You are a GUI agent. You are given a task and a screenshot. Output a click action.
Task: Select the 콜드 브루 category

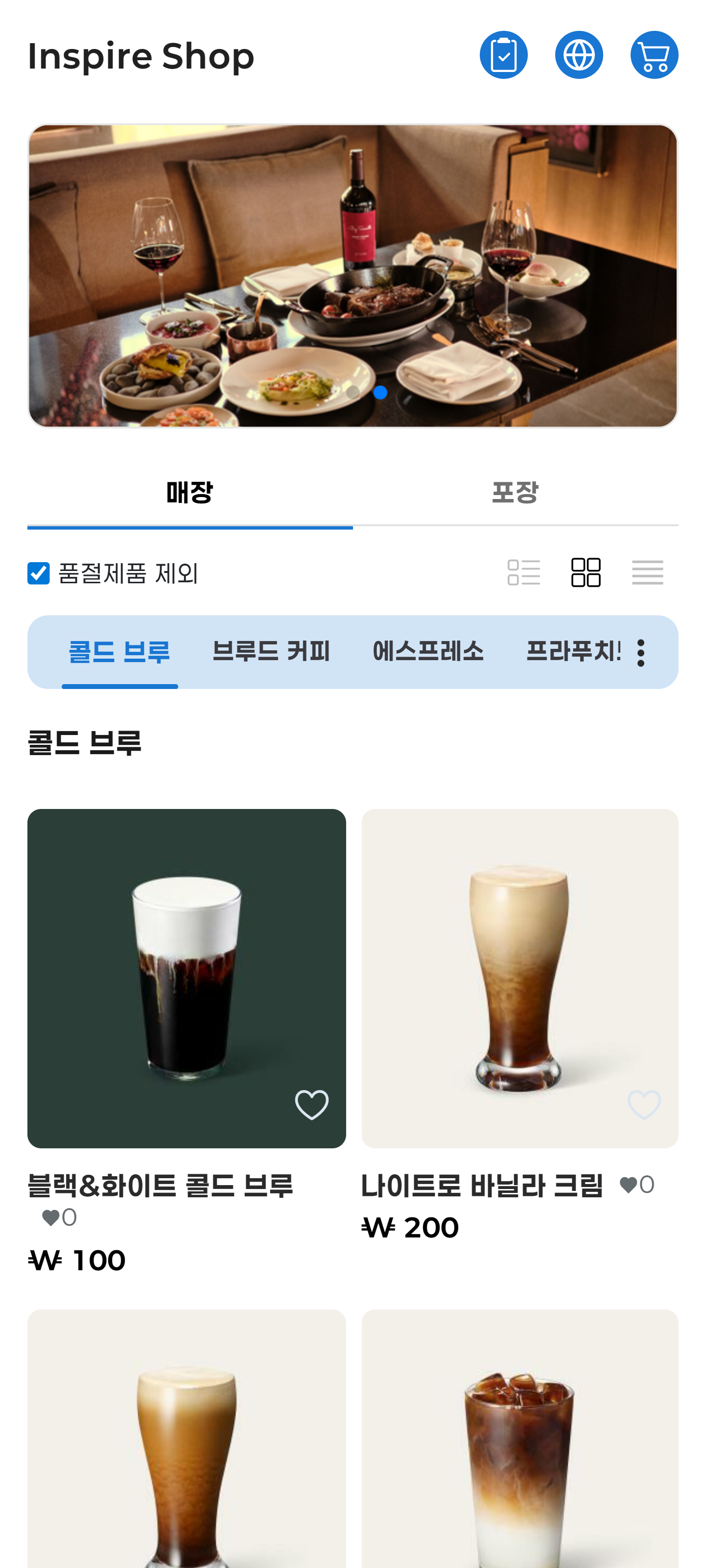click(x=119, y=652)
